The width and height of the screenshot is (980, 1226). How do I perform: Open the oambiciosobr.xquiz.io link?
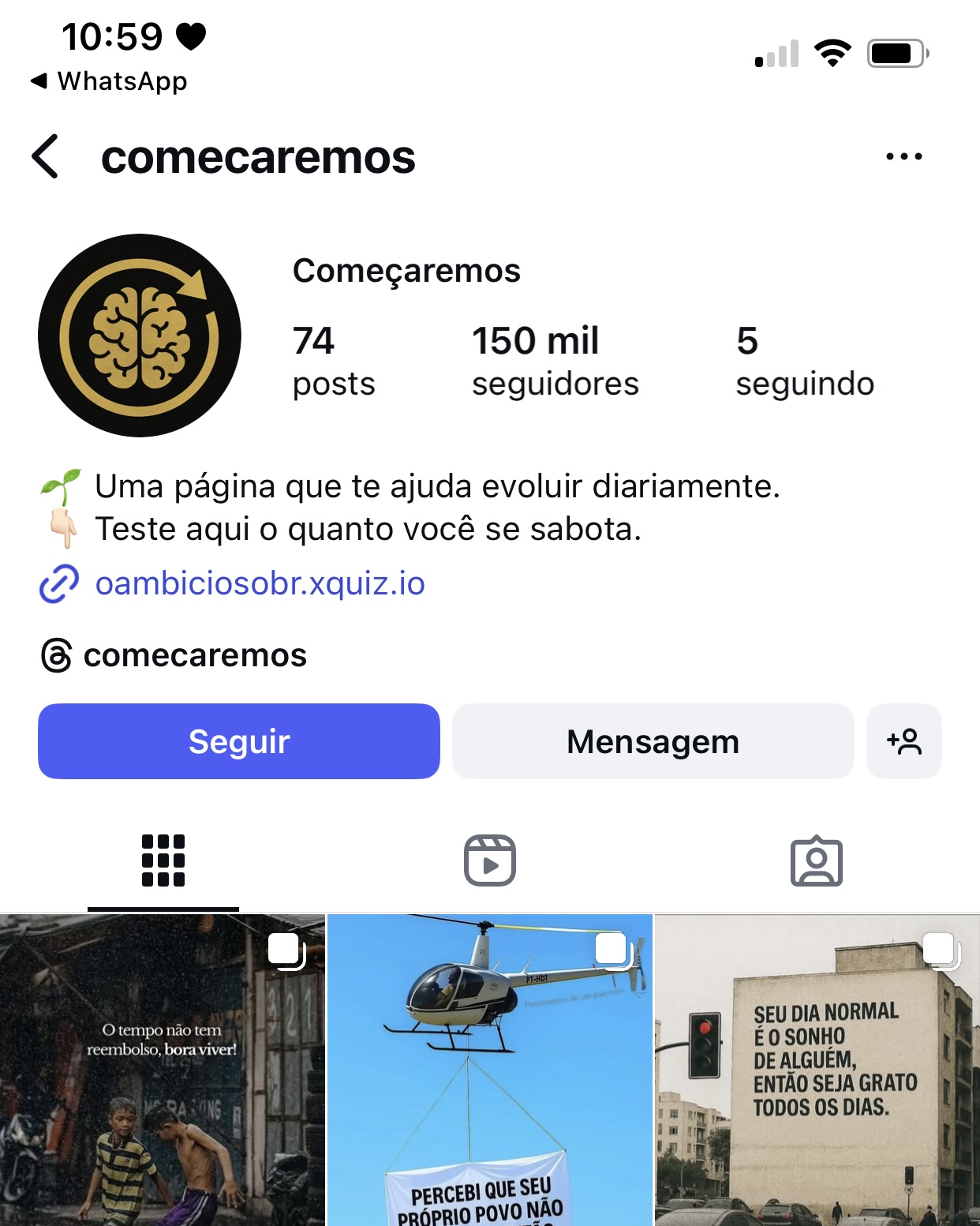[260, 584]
